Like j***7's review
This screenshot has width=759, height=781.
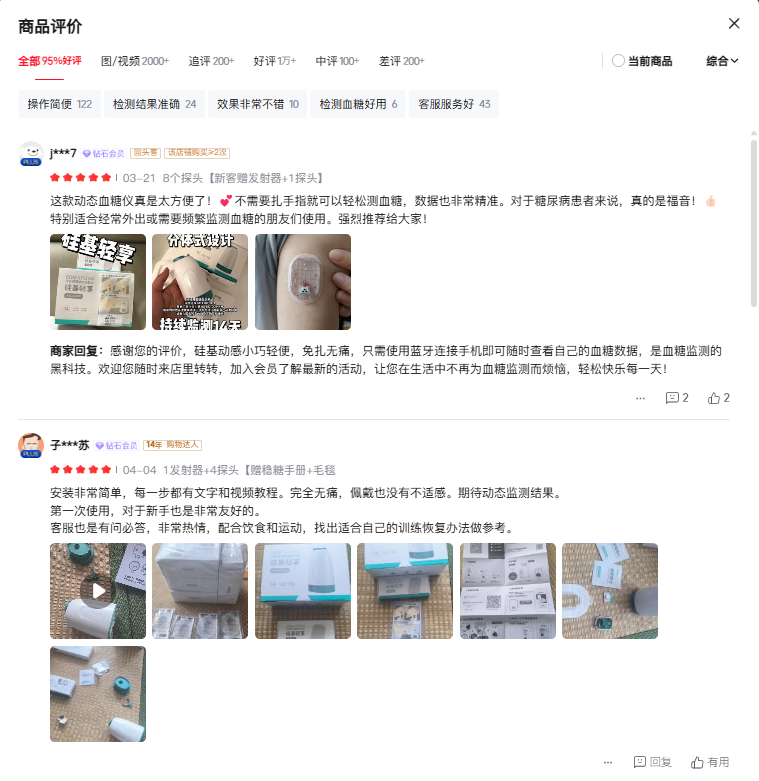(x=718, y=398)
